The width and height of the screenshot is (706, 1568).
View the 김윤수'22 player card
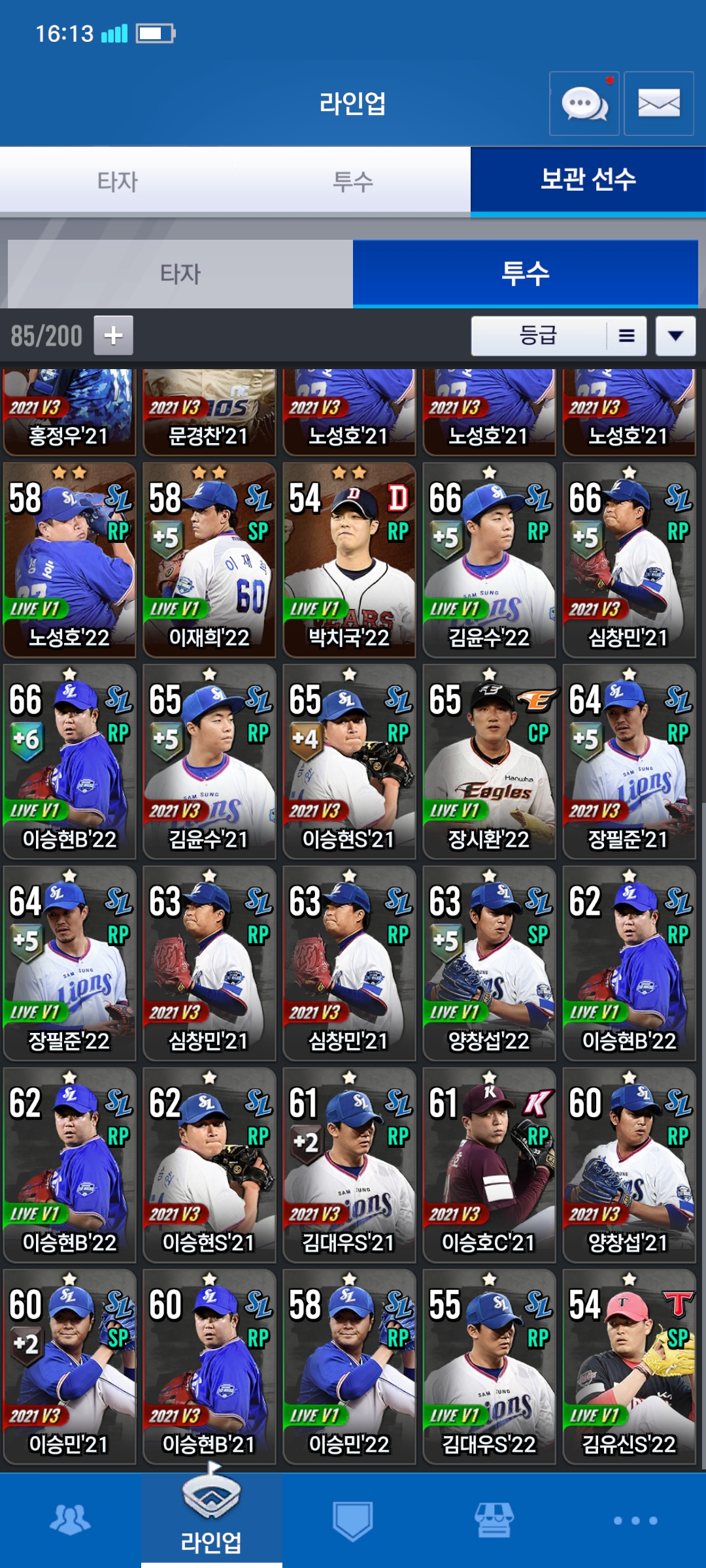click(489, 560)
